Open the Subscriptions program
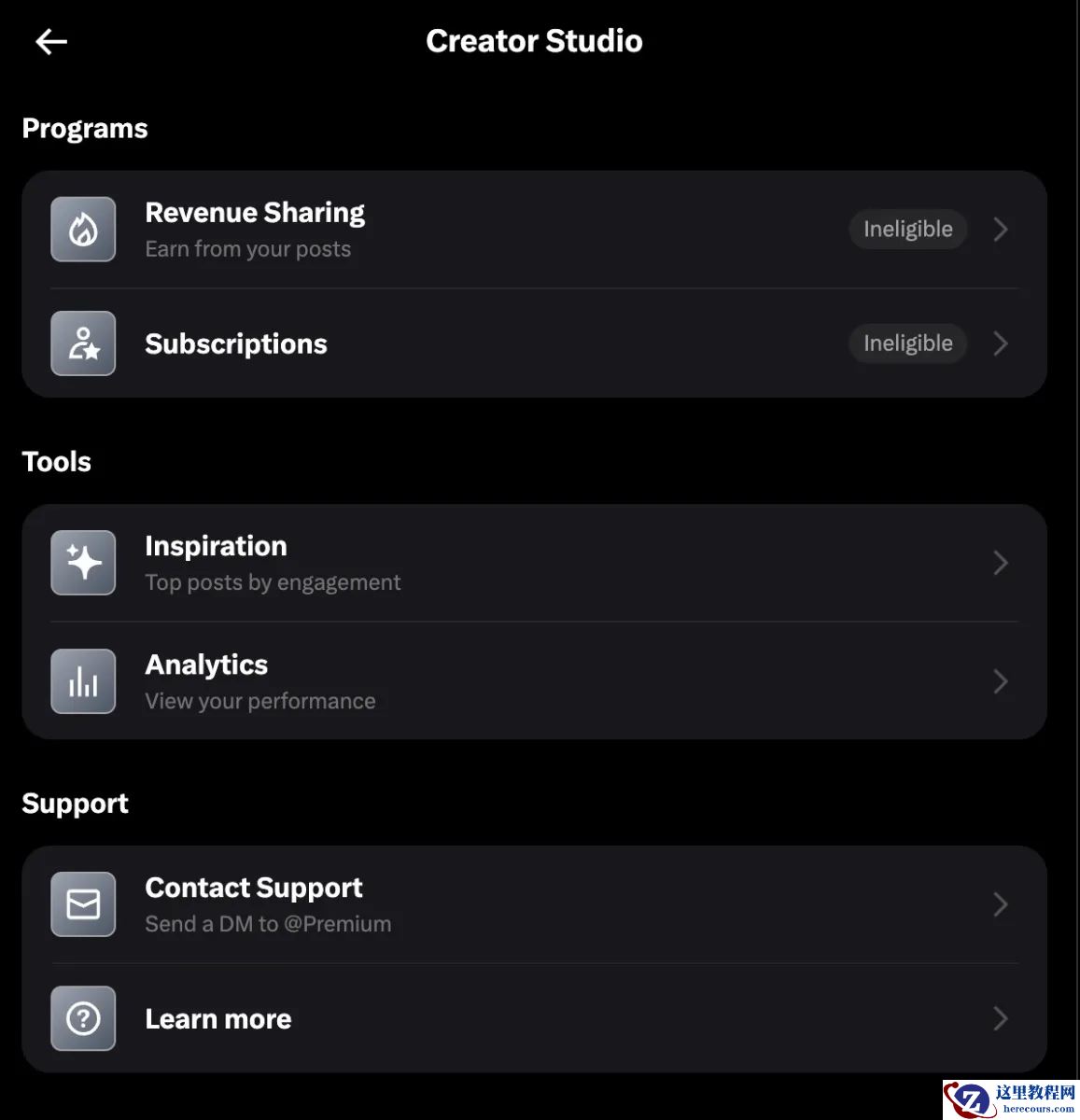The height and width of the screenshot is (1120, 1080). pos(533,343)
